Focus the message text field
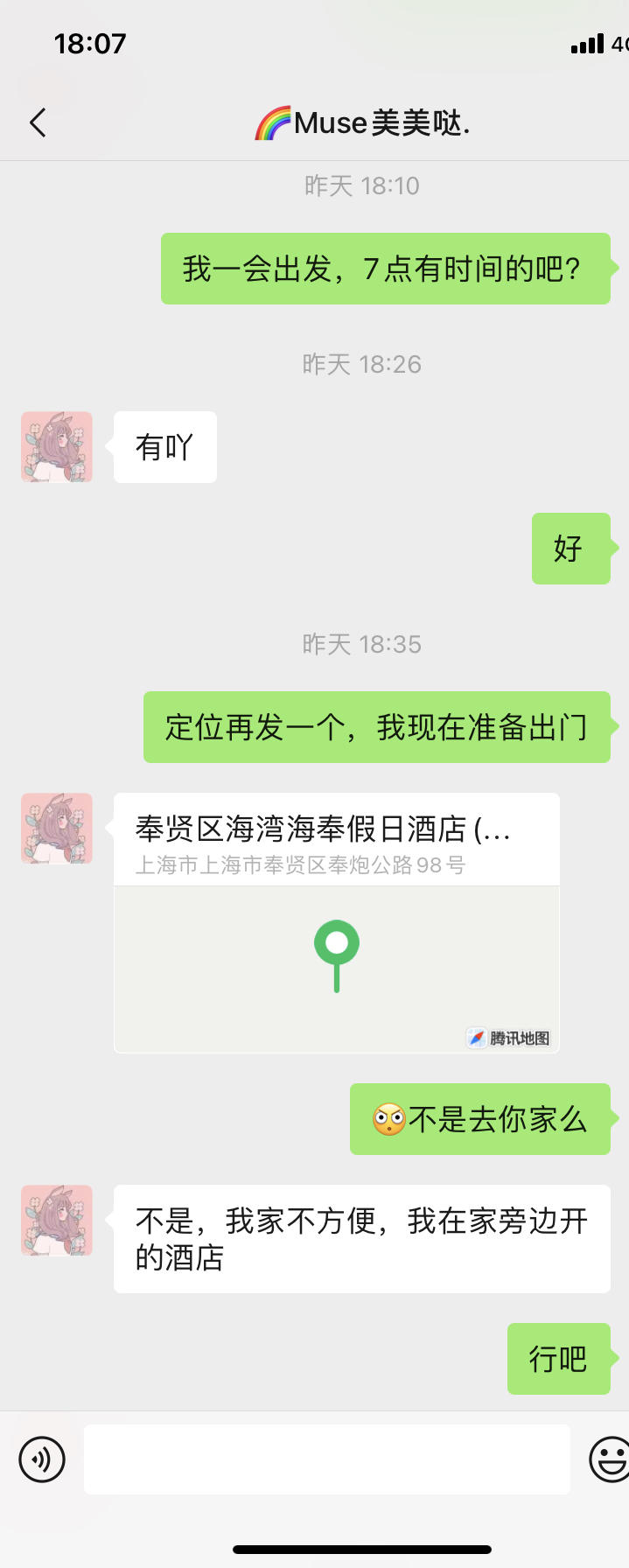Viewport: 629px width, 1568px height. (x=326, y=1459)
